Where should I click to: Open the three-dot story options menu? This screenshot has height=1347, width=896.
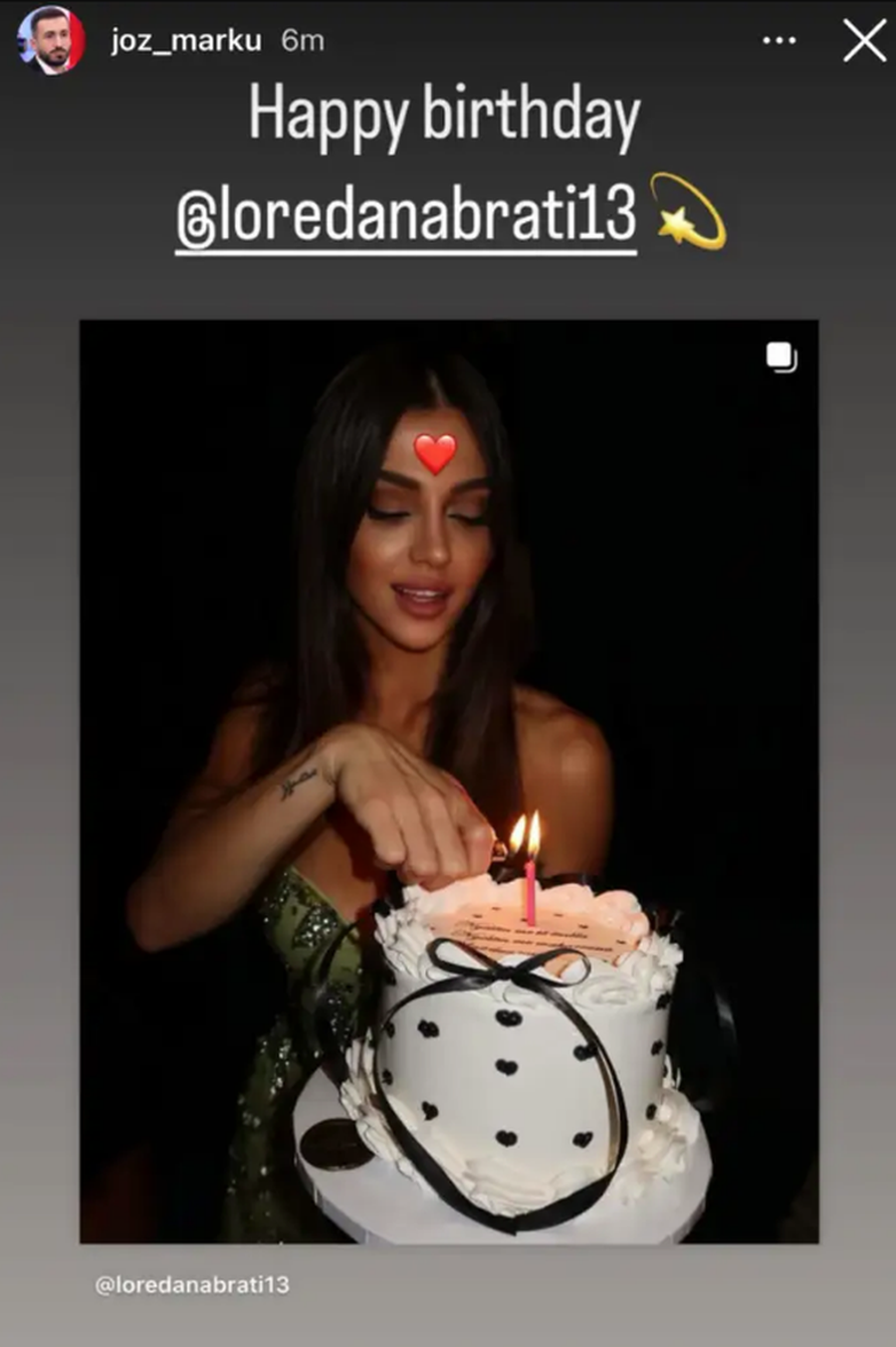coord(779,41)
